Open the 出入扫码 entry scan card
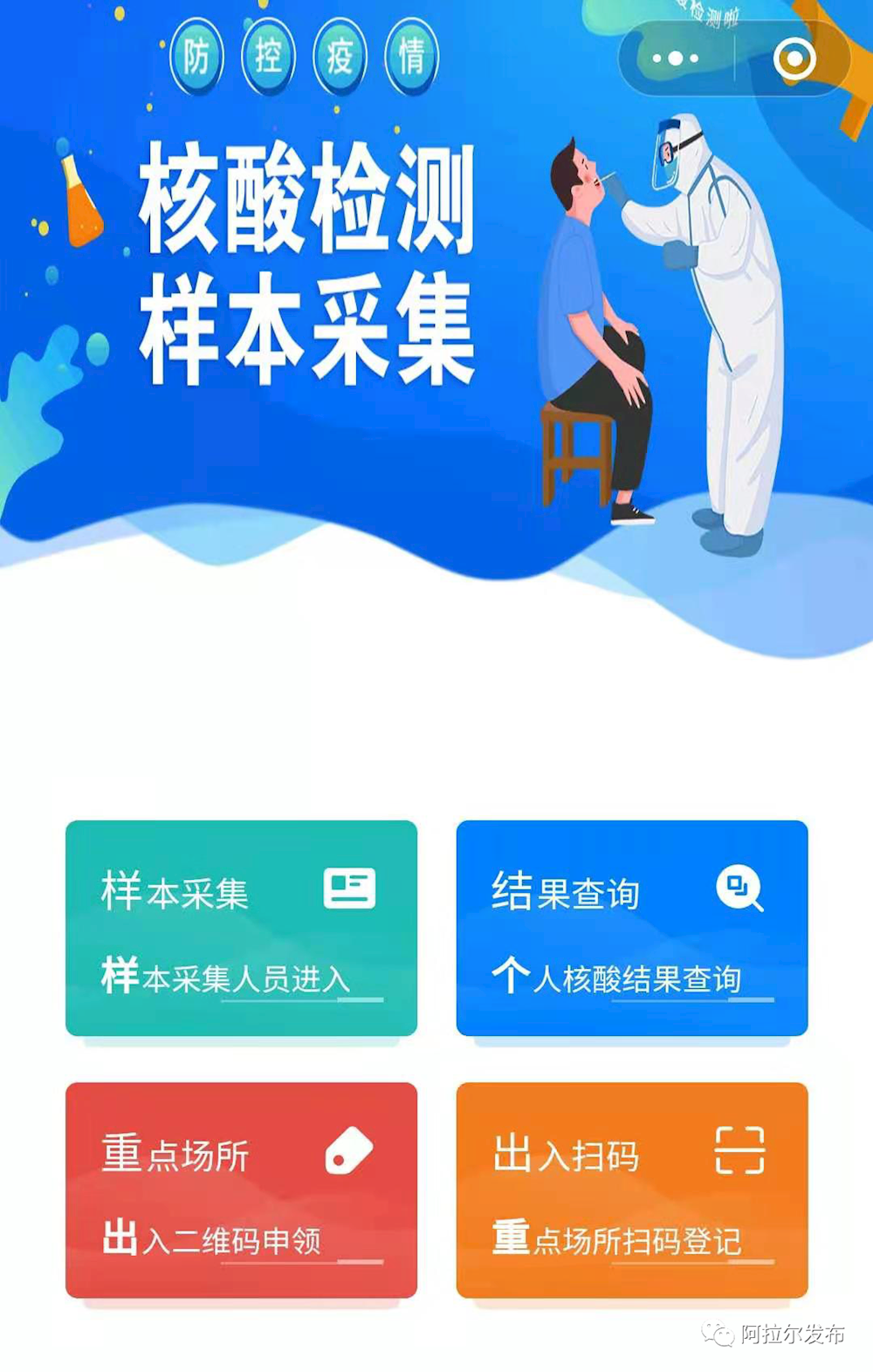 coord(631,1189)
